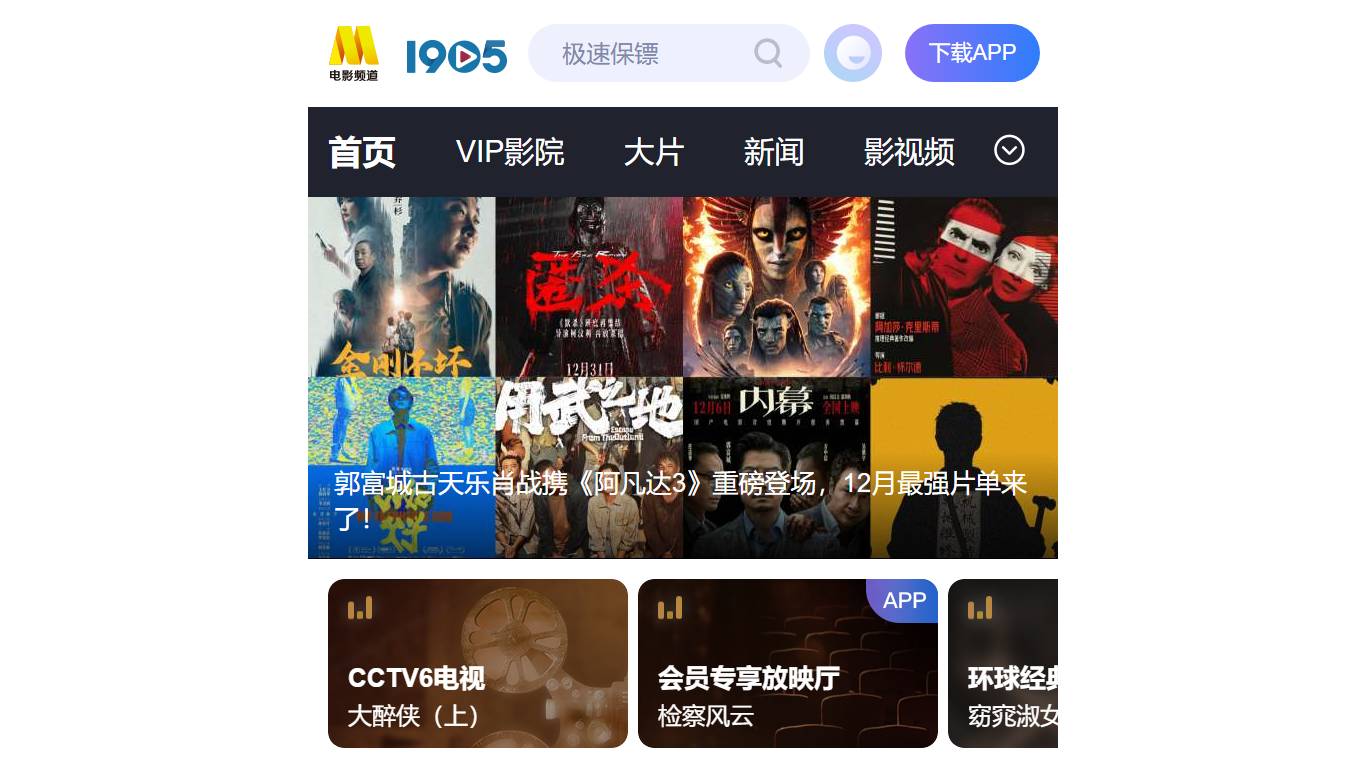The width and height of the screenshot is (1366, 768).
Task: Expand more channels with the chevron
Action: click(x=1009, y=150)
